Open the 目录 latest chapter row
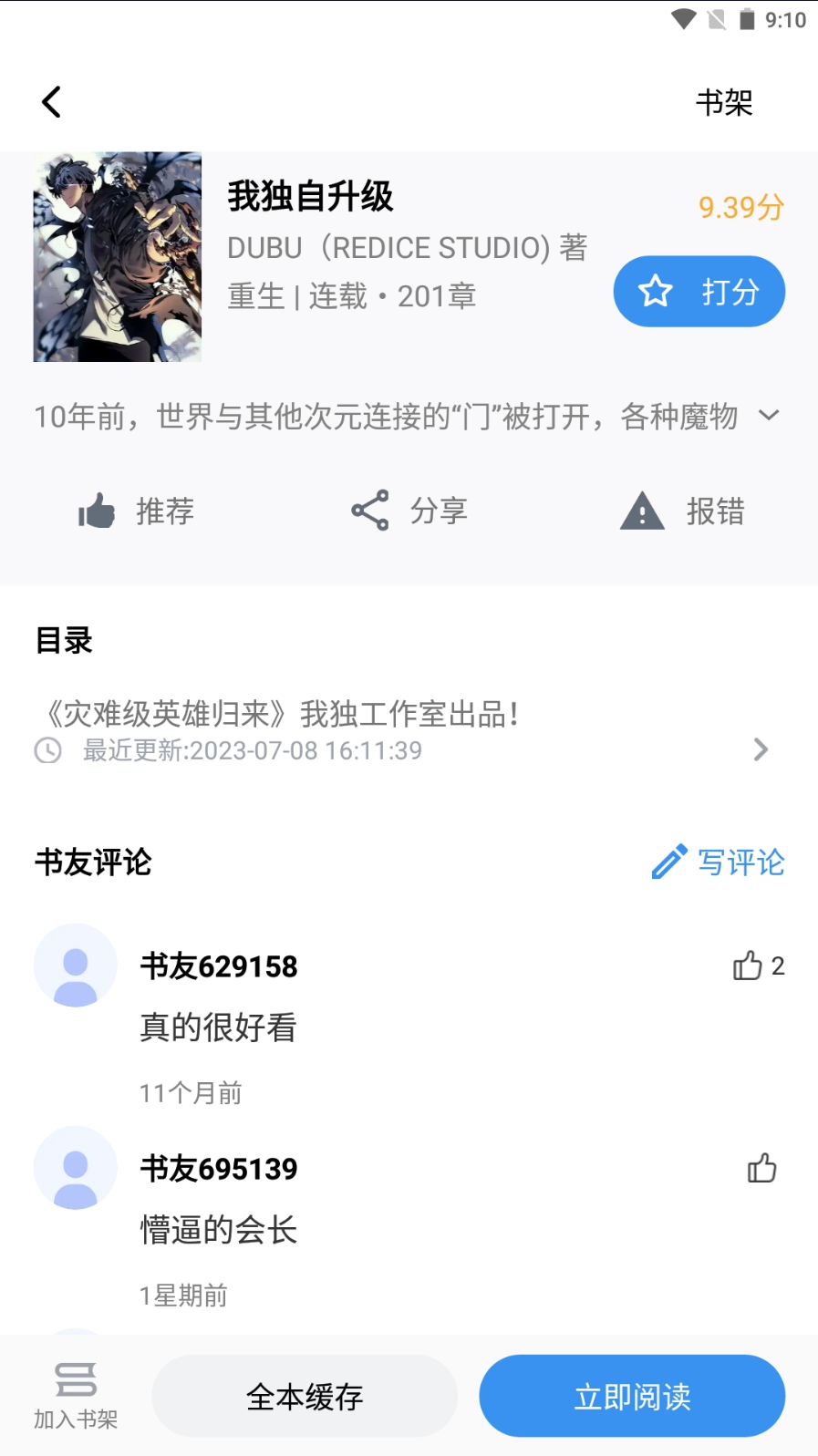This screenshot has height=1456, width=818. 401,732
